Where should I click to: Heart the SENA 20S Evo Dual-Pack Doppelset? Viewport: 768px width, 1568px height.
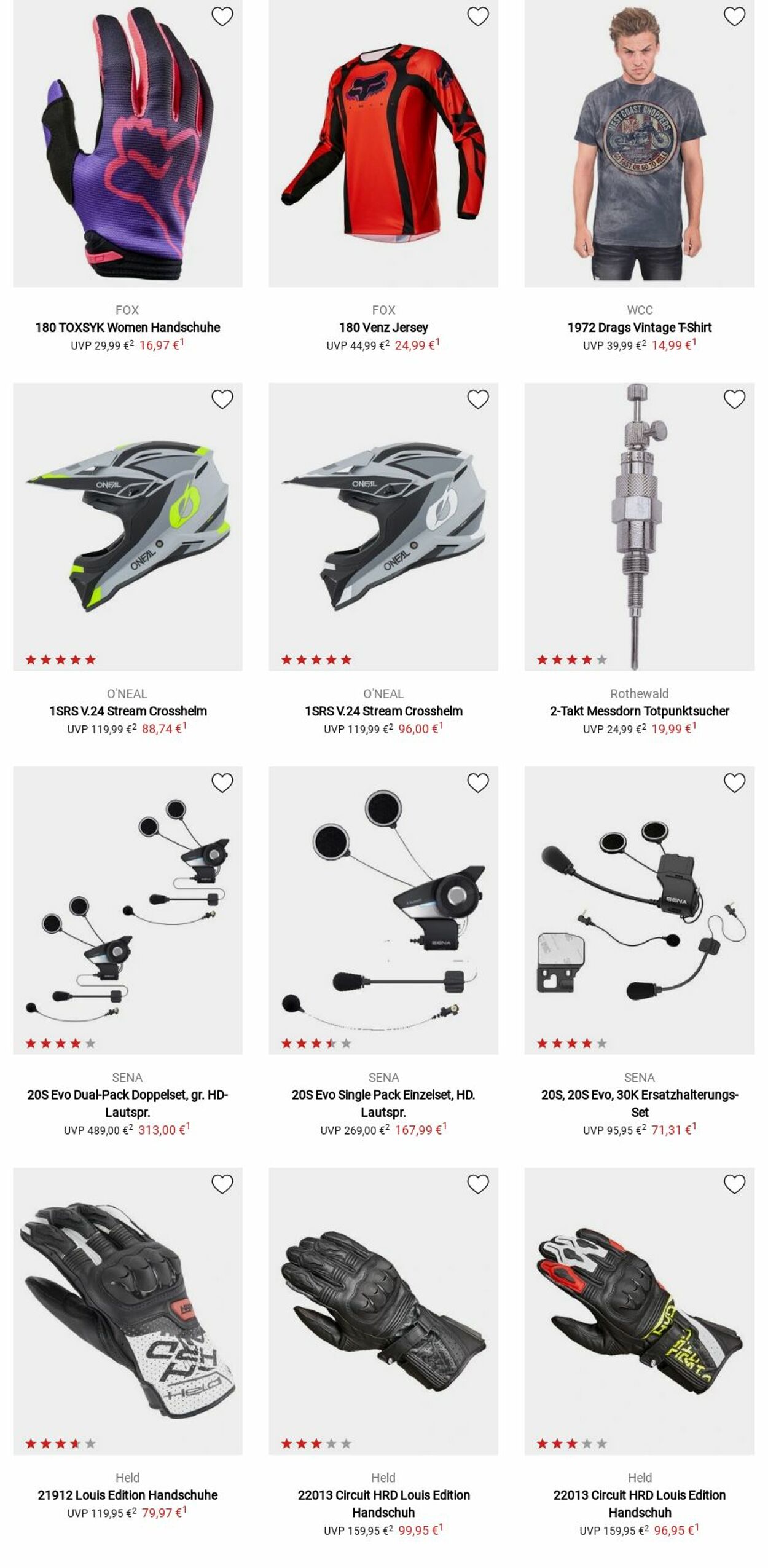[x=222, y=783]
